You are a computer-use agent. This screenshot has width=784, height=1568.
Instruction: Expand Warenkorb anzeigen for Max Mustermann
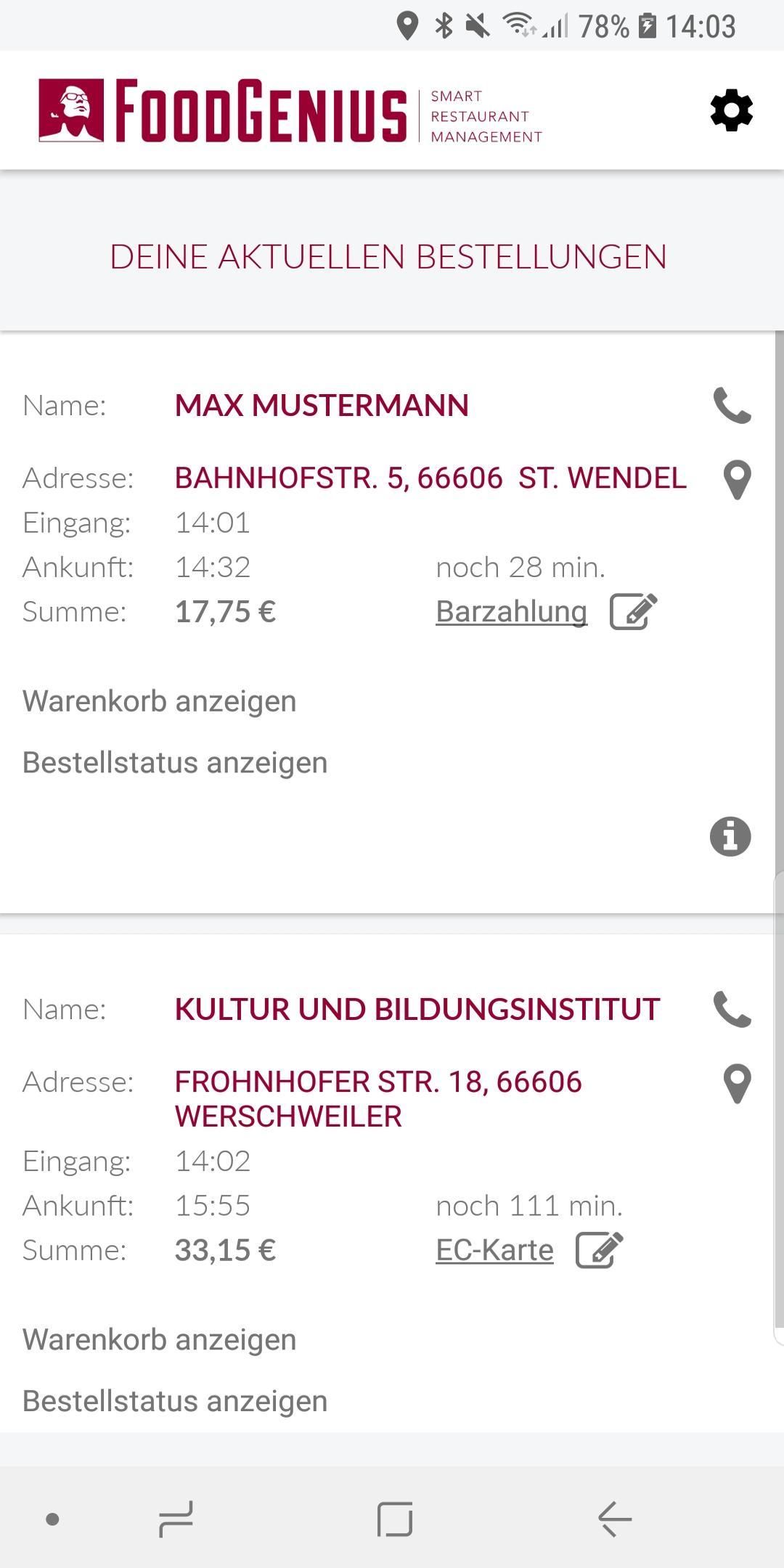(159, 701)
